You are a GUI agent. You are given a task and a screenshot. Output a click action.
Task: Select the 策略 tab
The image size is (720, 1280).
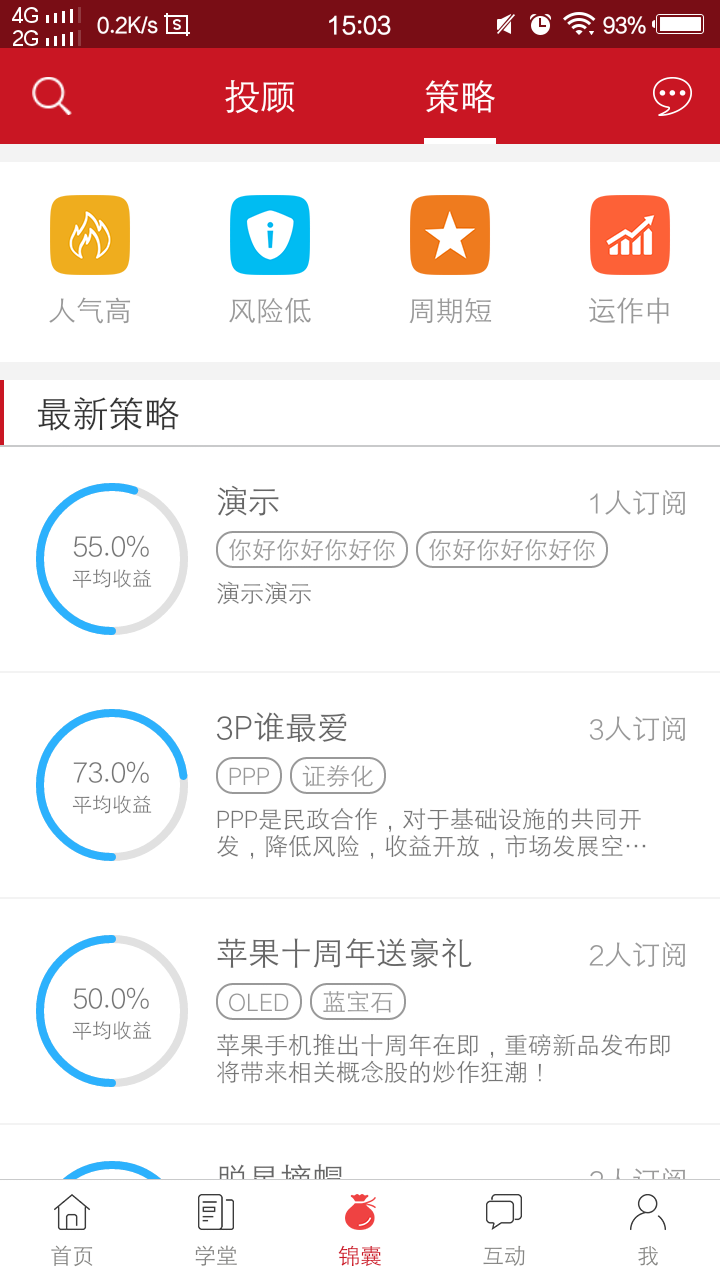point(460,97)
